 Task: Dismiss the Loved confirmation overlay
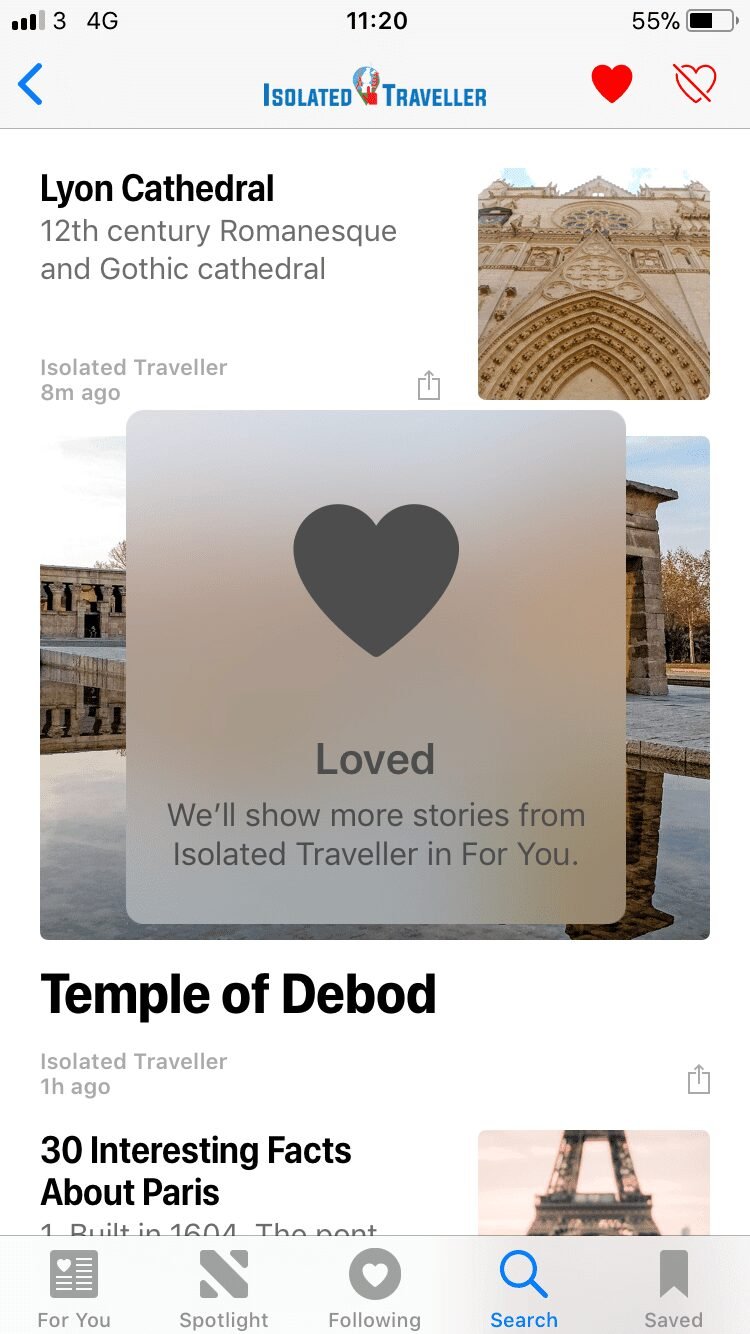375,670
